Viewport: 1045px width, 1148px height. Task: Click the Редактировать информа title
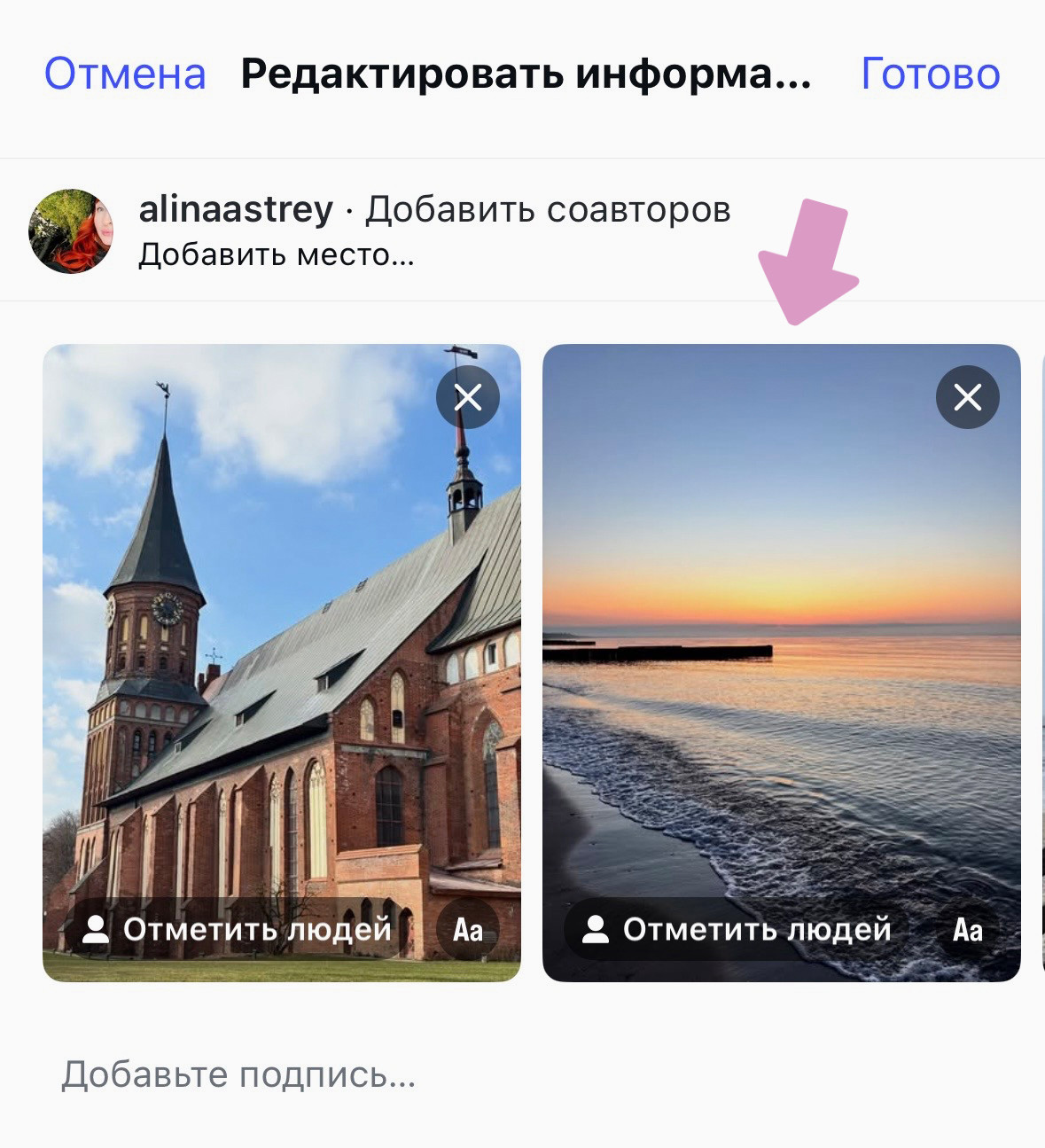tap(526, 75)
